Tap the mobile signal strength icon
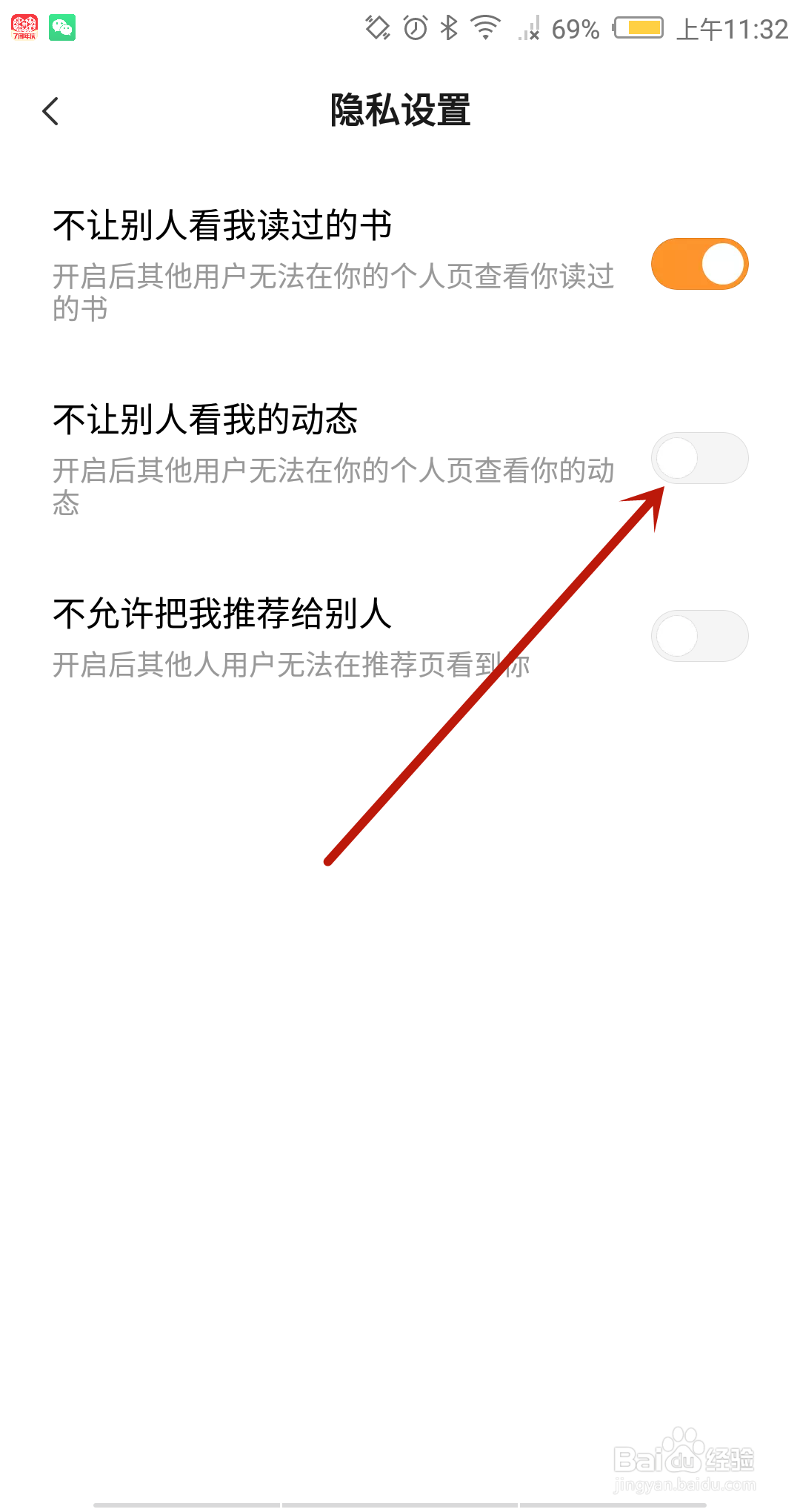Viewport: 800px width, 1512px height. tap(529, 31)
